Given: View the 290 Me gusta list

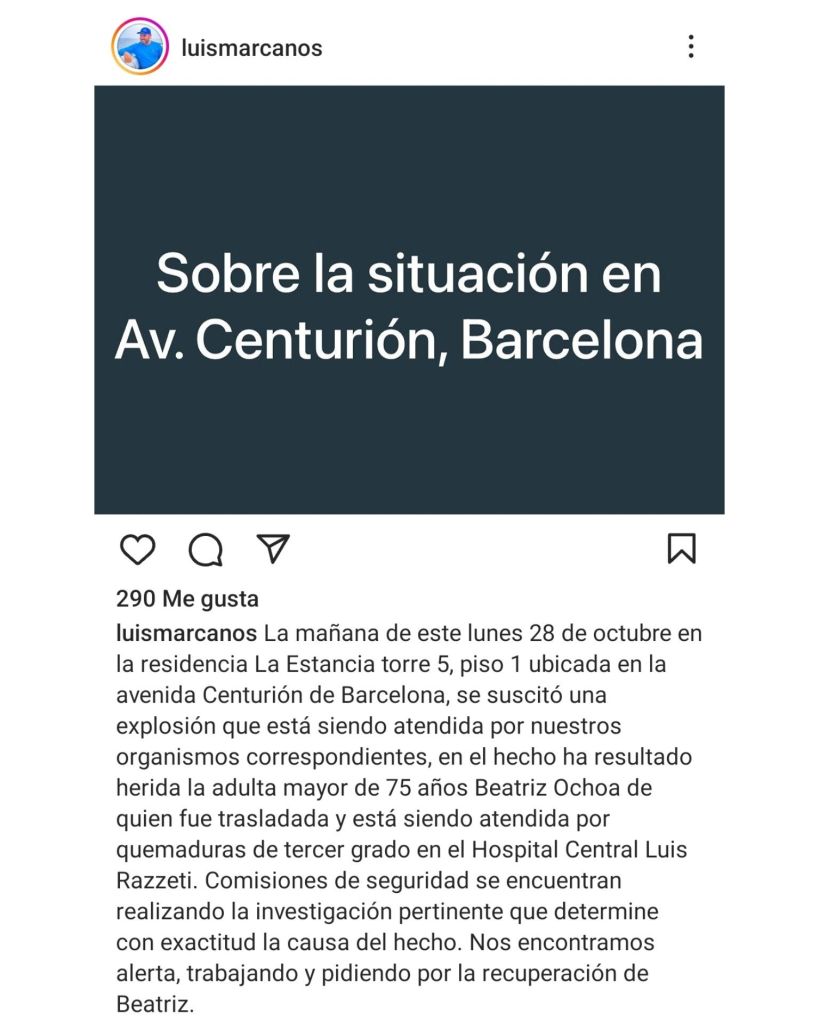Looking at the screenshot, I should (x=187, y=599).
